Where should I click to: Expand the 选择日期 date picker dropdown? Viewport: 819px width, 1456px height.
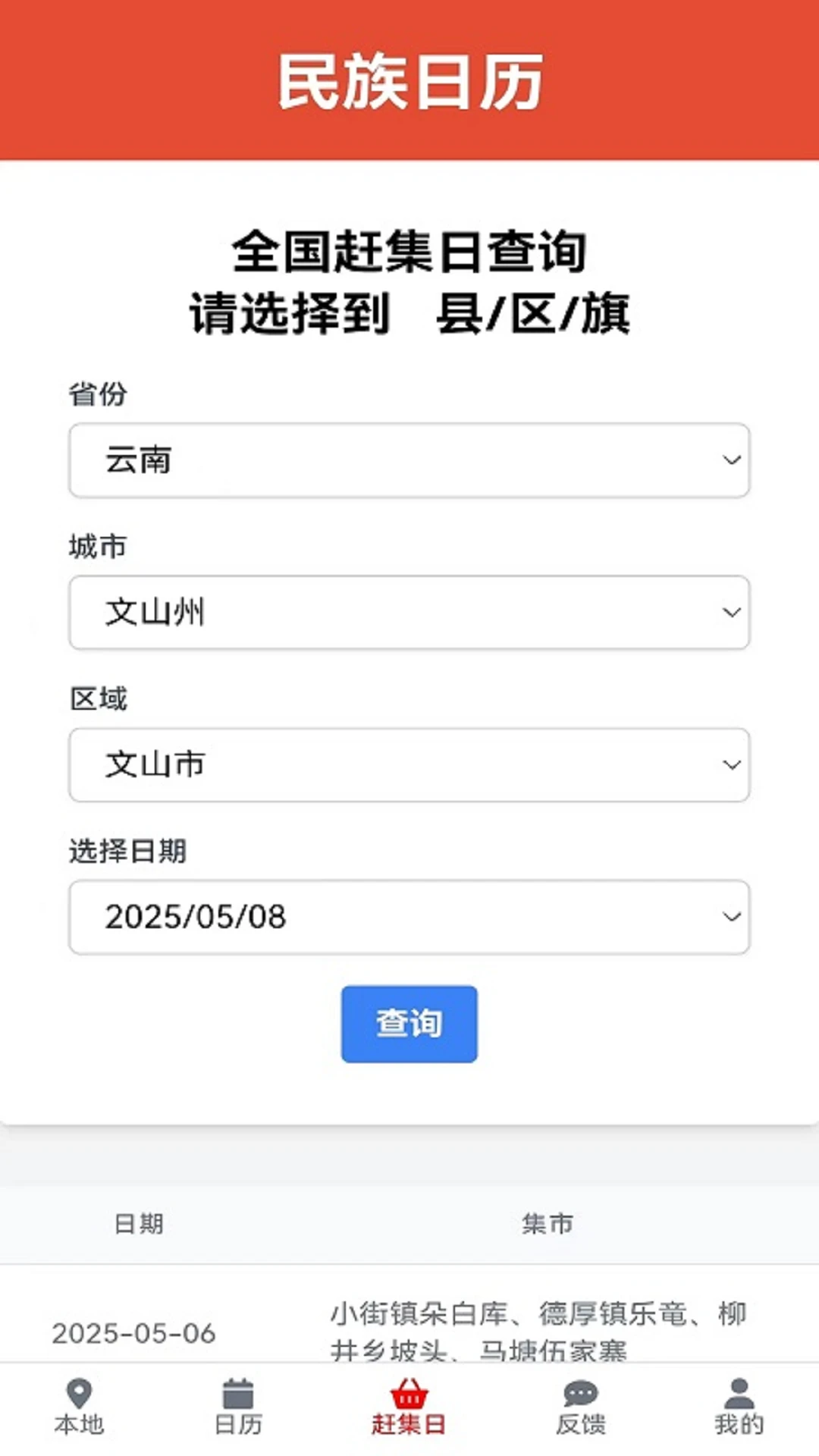click(409, 918)
